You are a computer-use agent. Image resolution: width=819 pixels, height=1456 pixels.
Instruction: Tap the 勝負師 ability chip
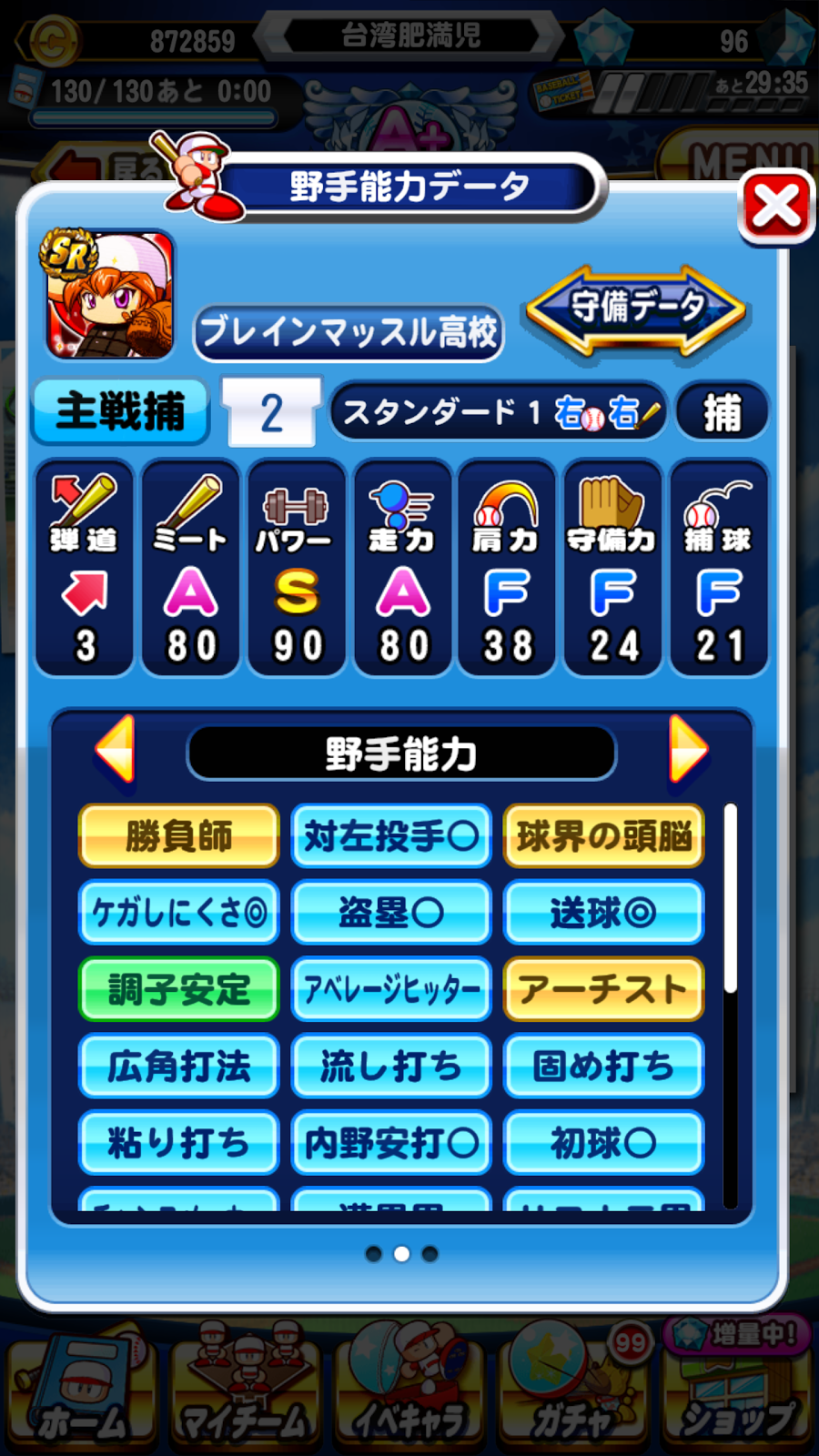tap(178, 835)
